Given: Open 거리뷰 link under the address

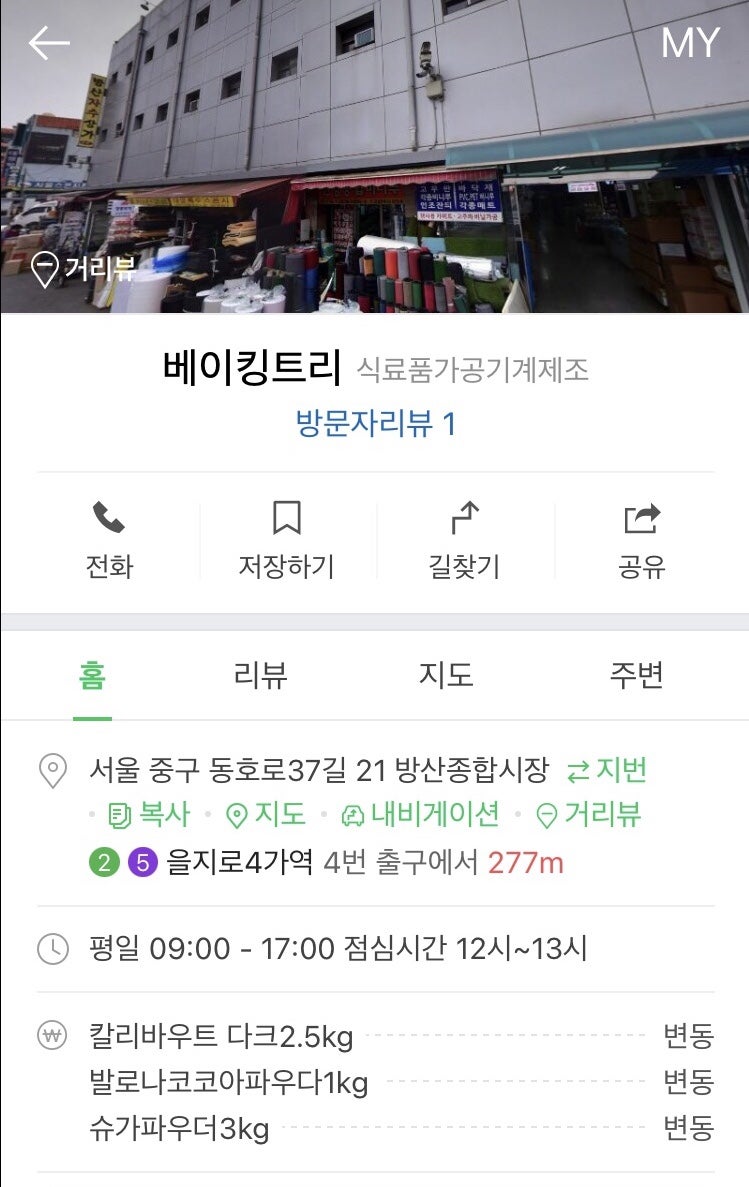Looking at the screenshot, I should 589,814.
